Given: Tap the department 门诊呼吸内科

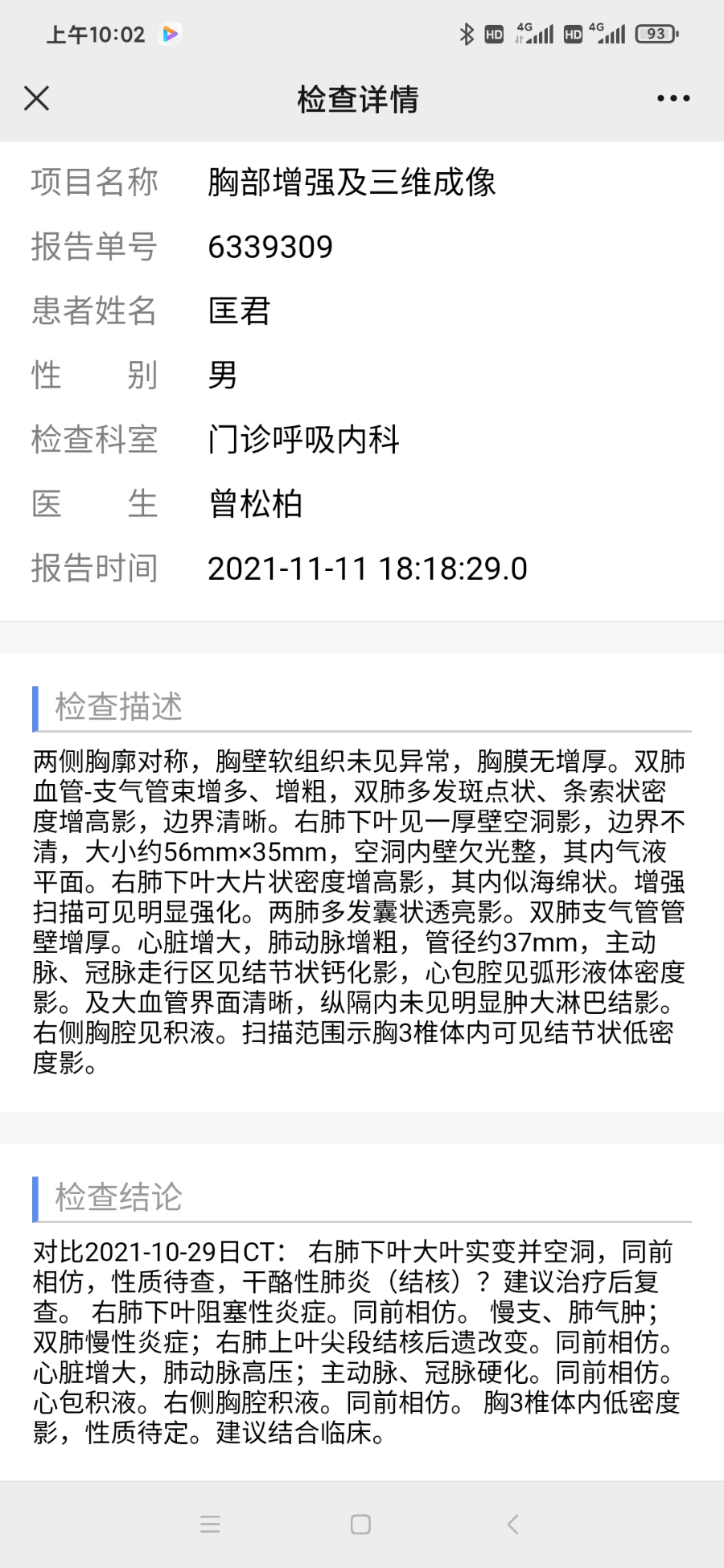Looking at the screenshot, I should point(306,440).
